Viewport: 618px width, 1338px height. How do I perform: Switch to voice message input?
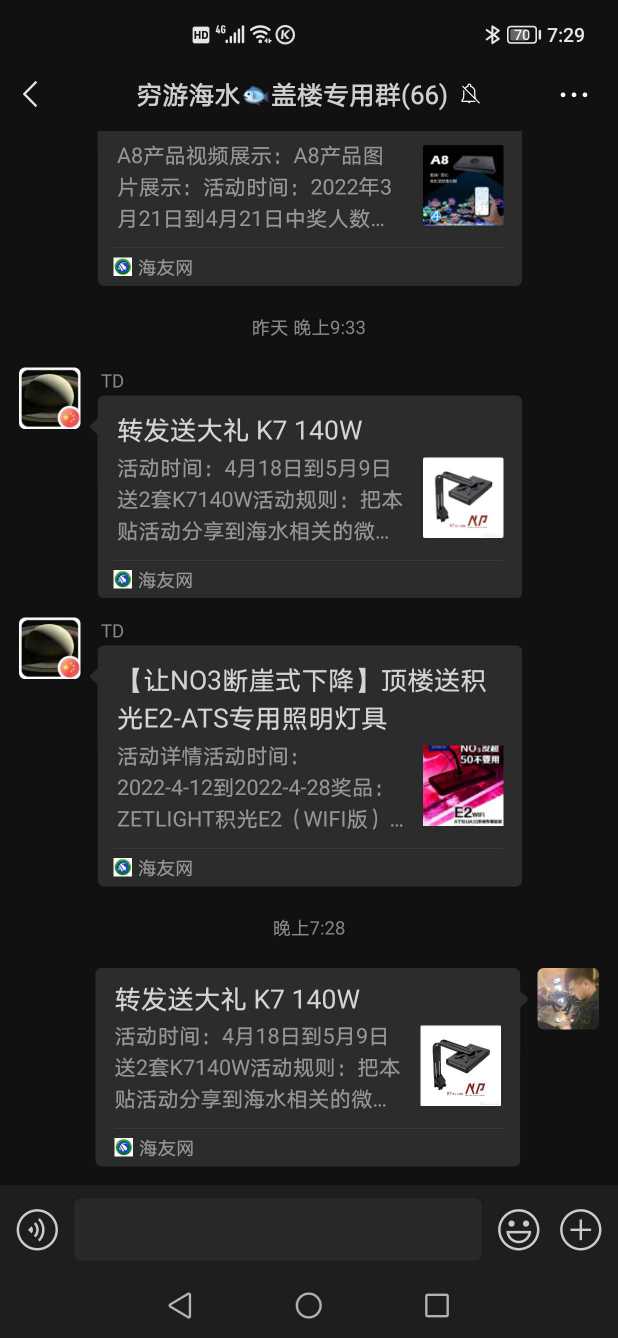click(x=38, y=1229)
